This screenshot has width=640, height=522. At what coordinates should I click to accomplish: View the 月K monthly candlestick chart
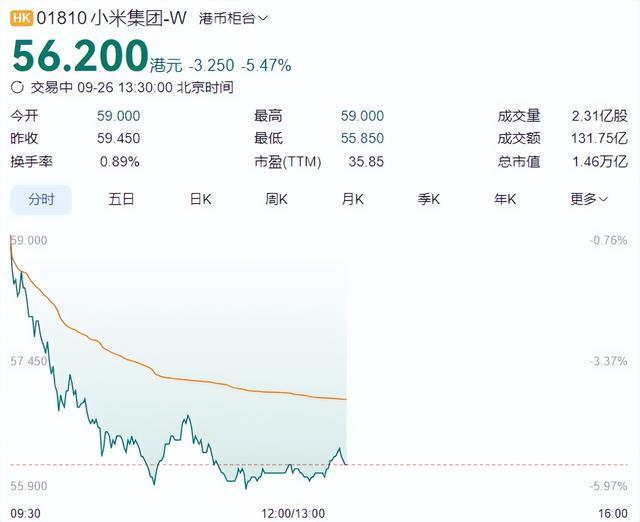click(352, 199)
